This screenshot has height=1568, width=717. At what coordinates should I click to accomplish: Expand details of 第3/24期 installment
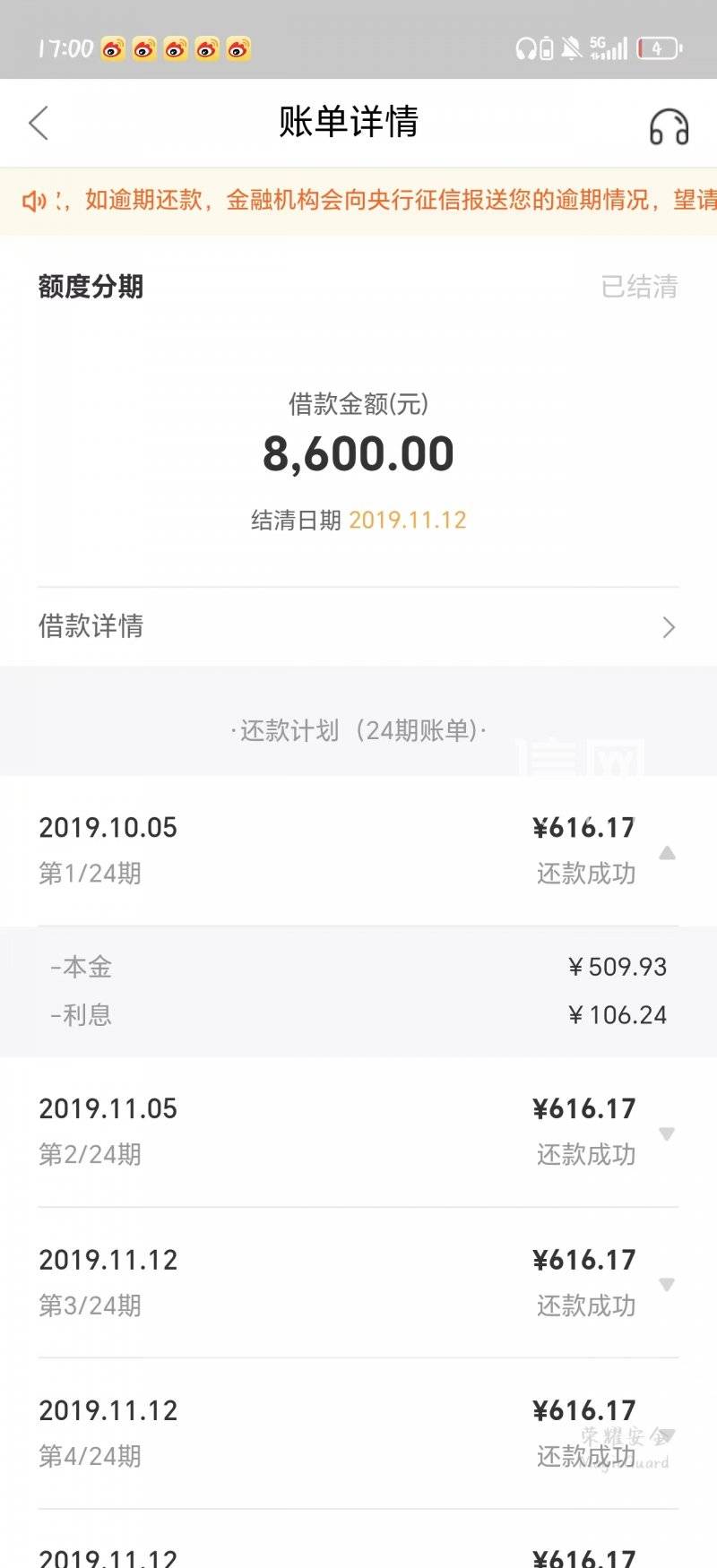pos(667,1284)
